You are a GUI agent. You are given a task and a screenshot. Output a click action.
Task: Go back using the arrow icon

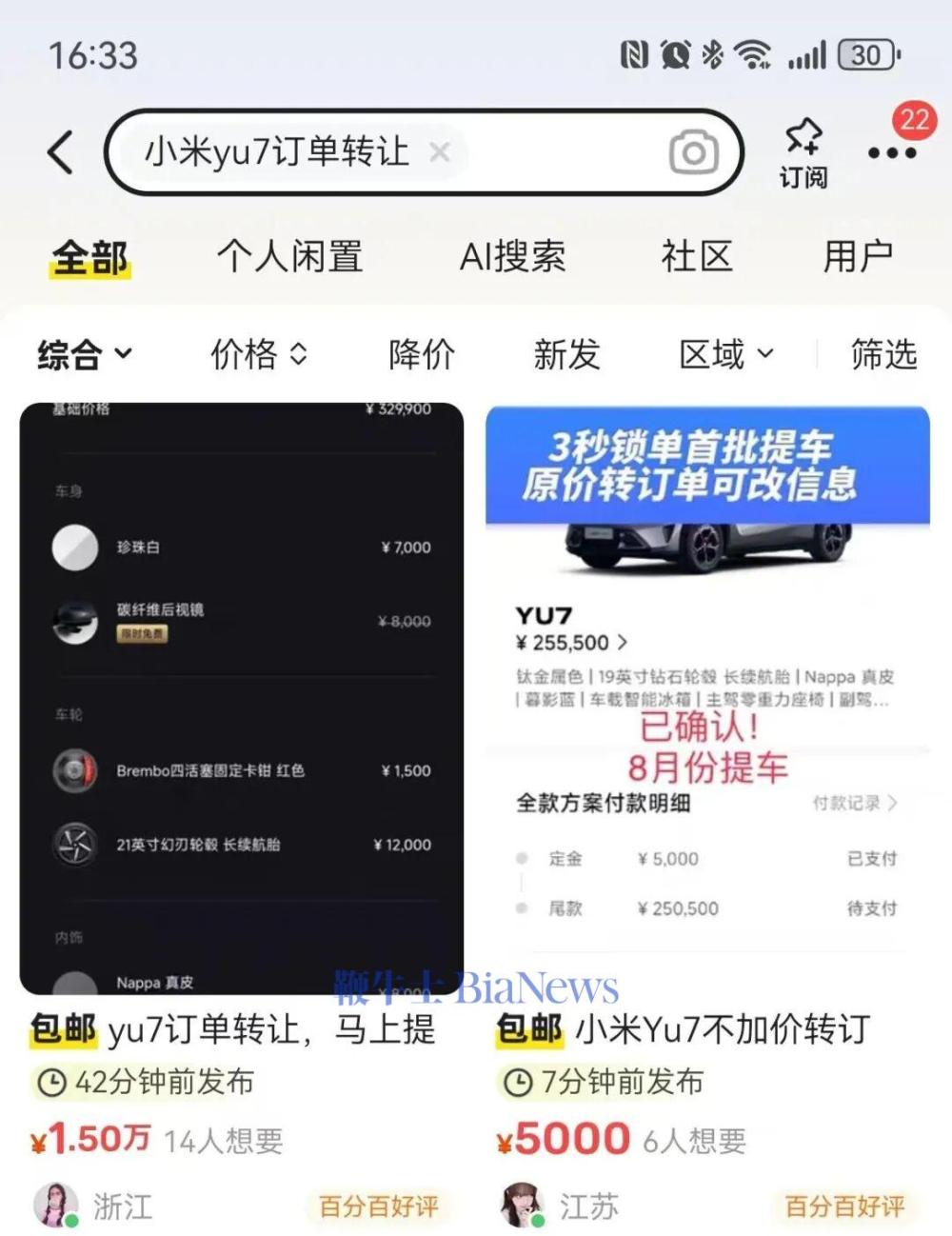pos(60,152)
